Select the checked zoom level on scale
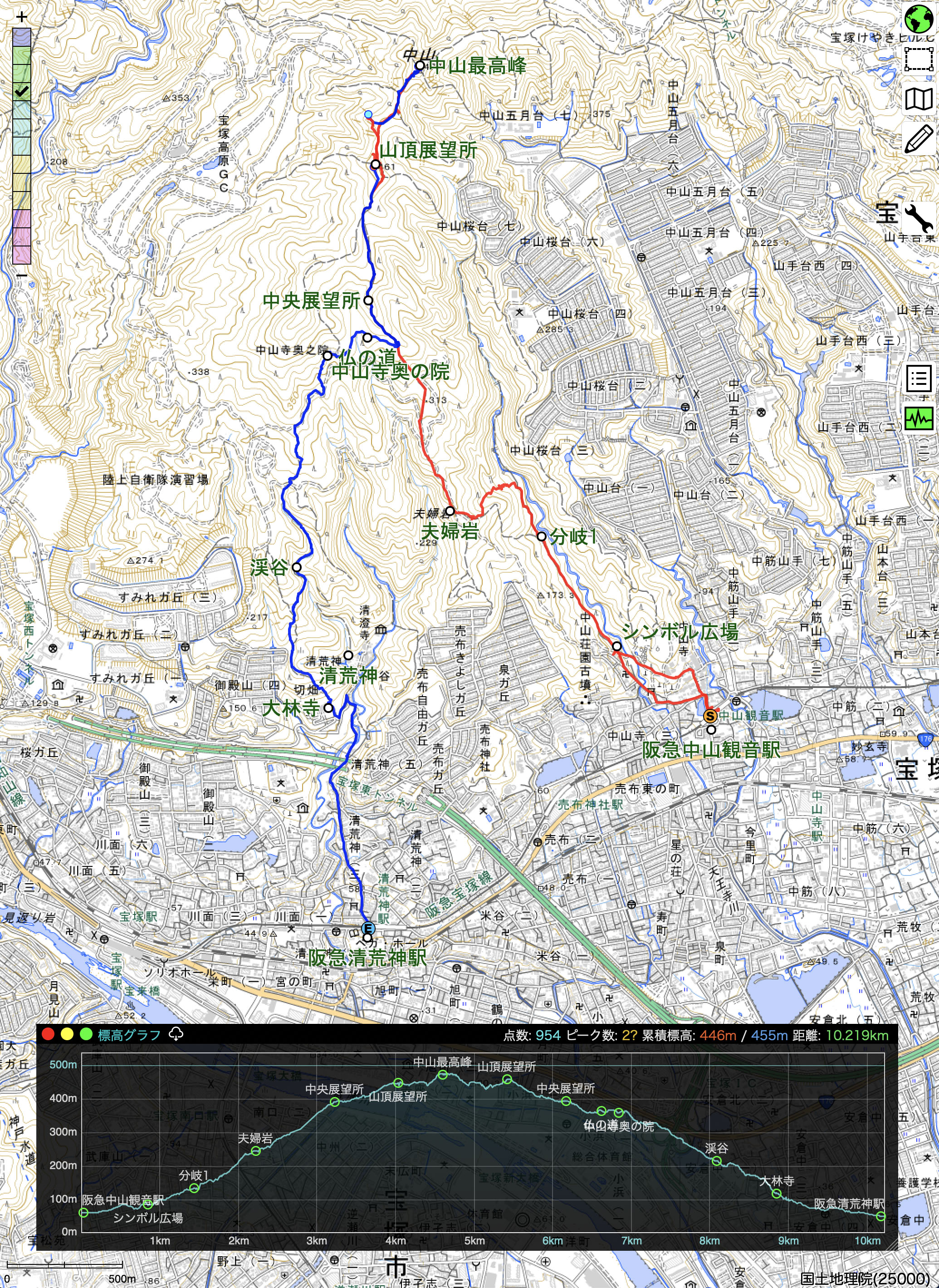This screenshot has height=1288, width=939. click(x=22, y=92)
